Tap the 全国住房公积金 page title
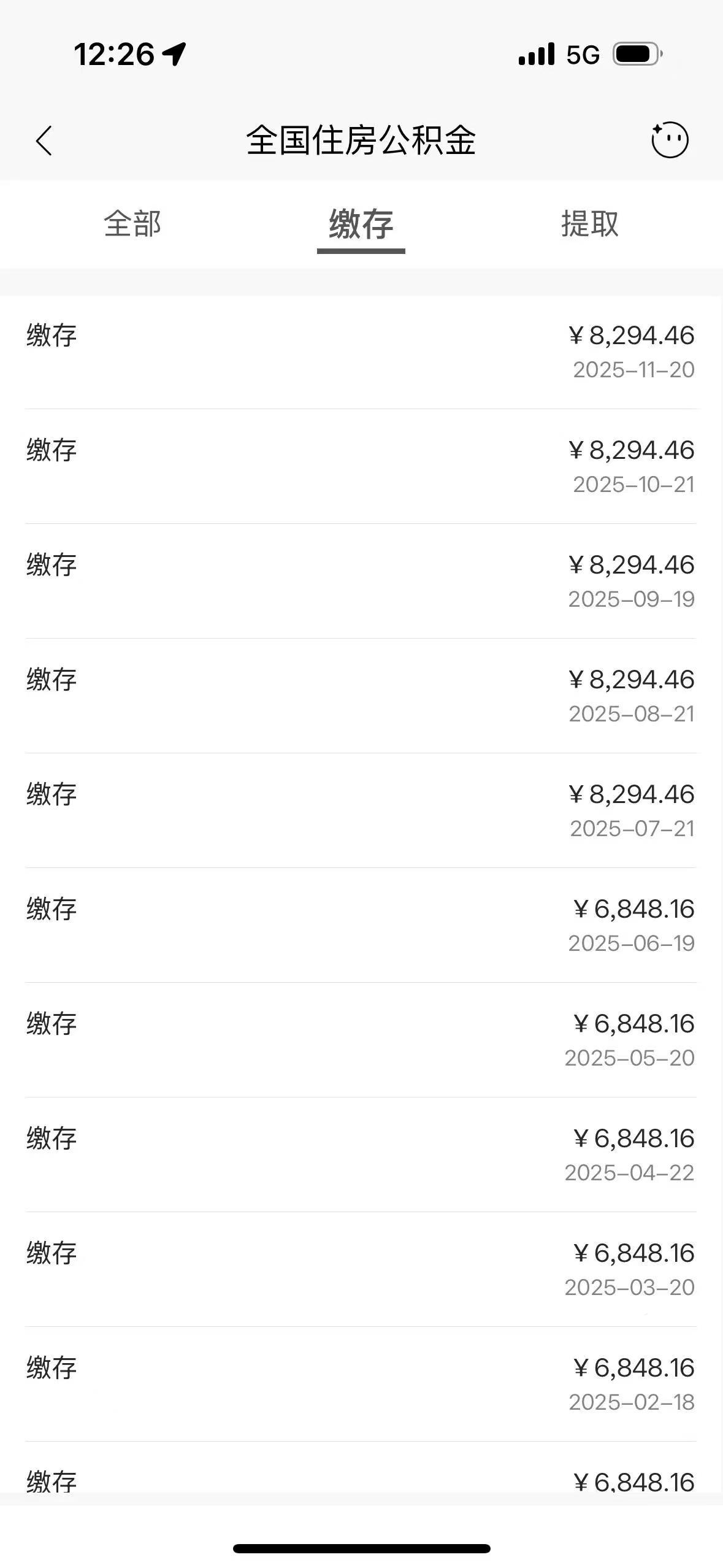 tap(361, 140)
